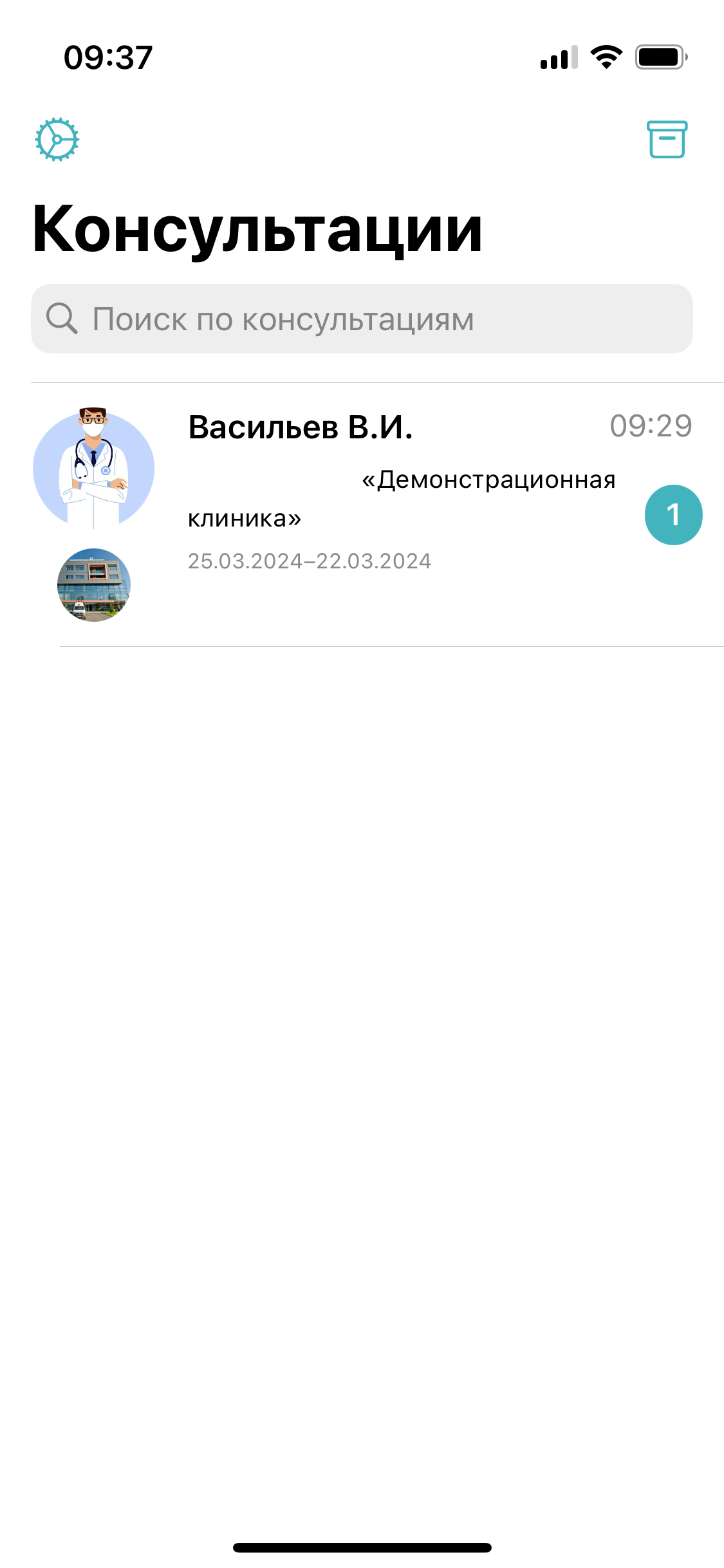This screenshot has height=1568, width=724.
Task: Tap the status bar clock 09:37
Action: 109,57
